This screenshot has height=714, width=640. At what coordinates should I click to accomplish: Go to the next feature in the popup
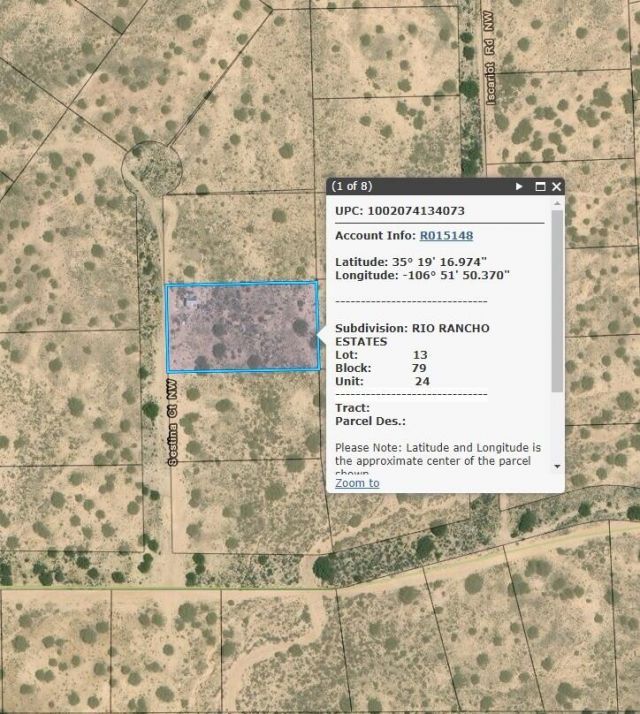pos(519,186)
